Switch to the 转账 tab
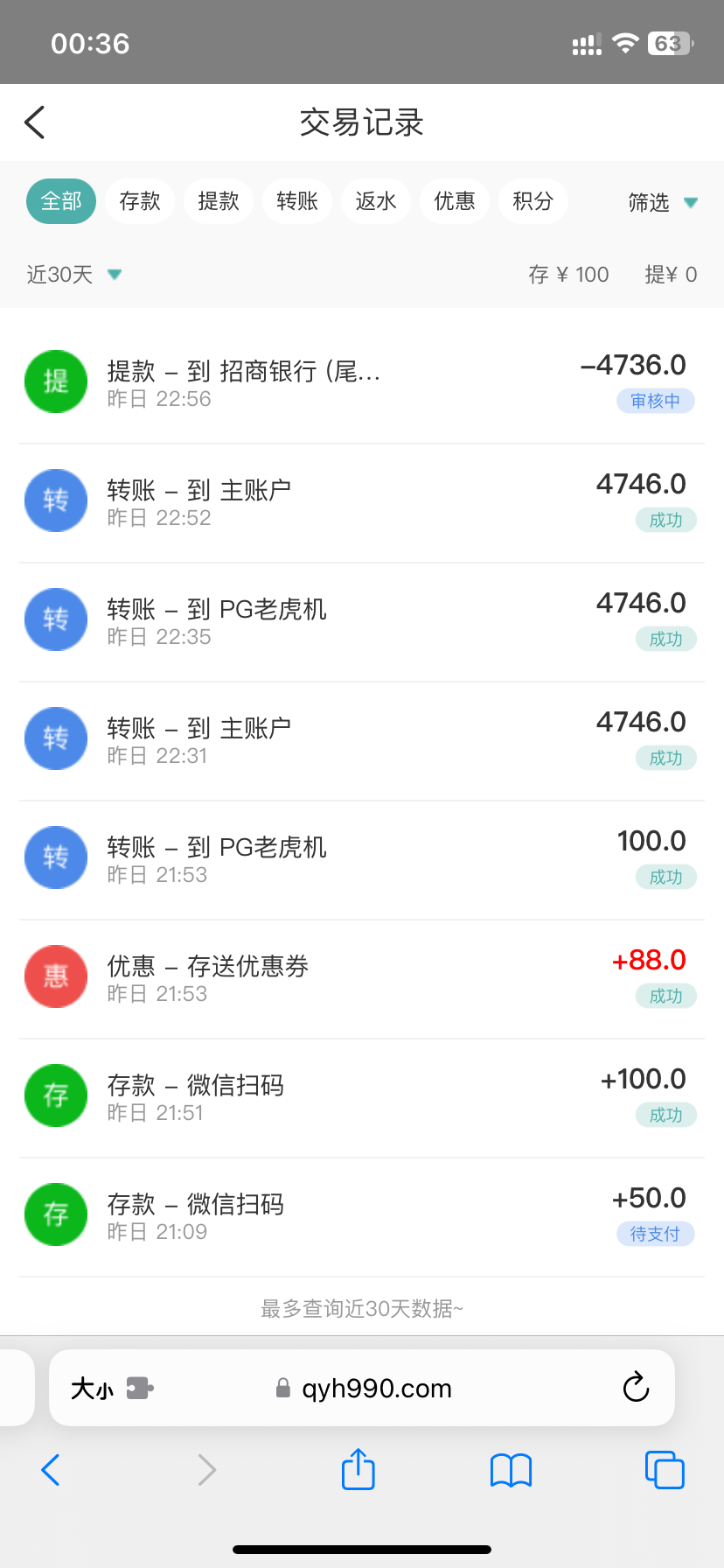This screenshot has width=724, height=1568. coord(297,201)
